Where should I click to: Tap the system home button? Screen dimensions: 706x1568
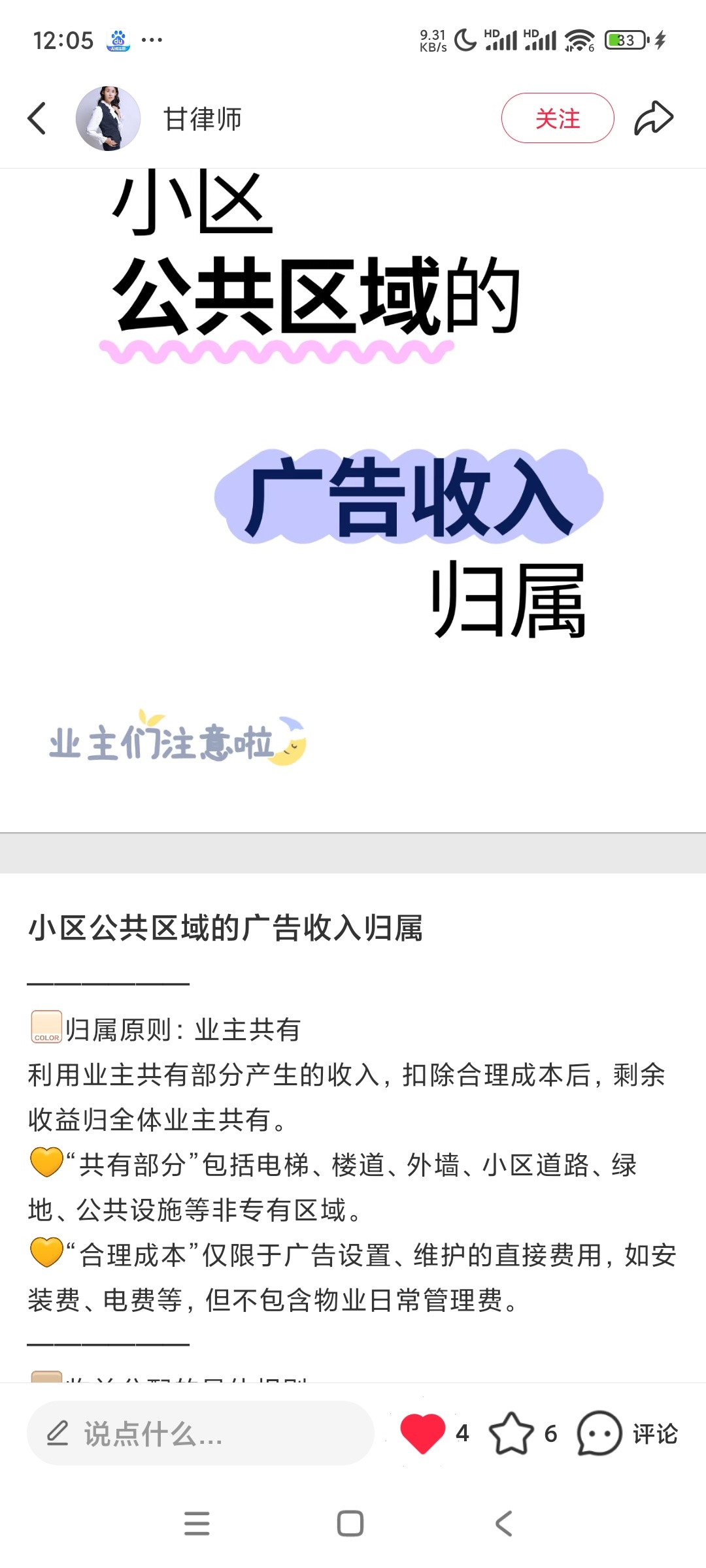(350, 1524)
